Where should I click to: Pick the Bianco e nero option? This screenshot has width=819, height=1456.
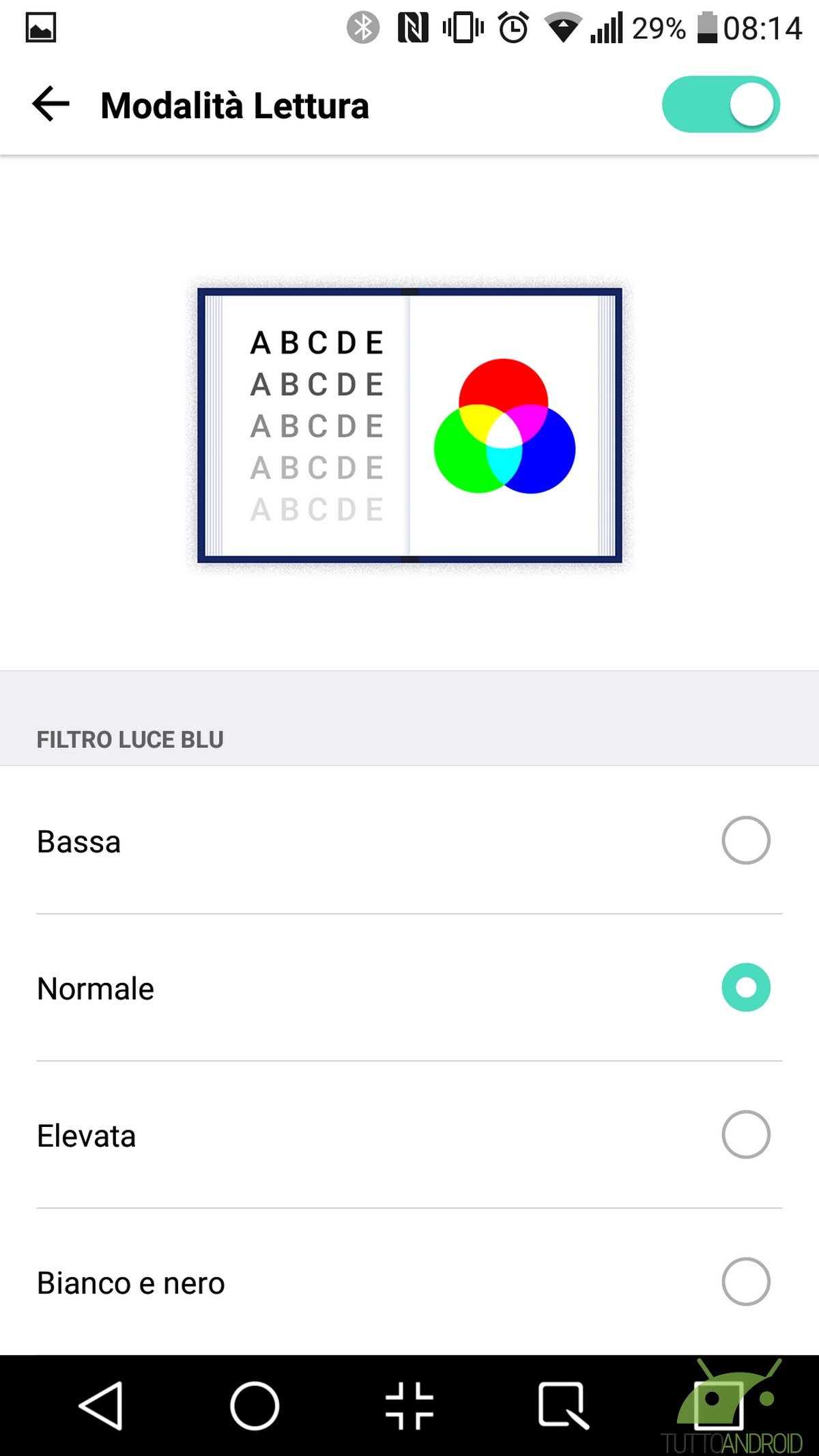tap(409, 1282)
